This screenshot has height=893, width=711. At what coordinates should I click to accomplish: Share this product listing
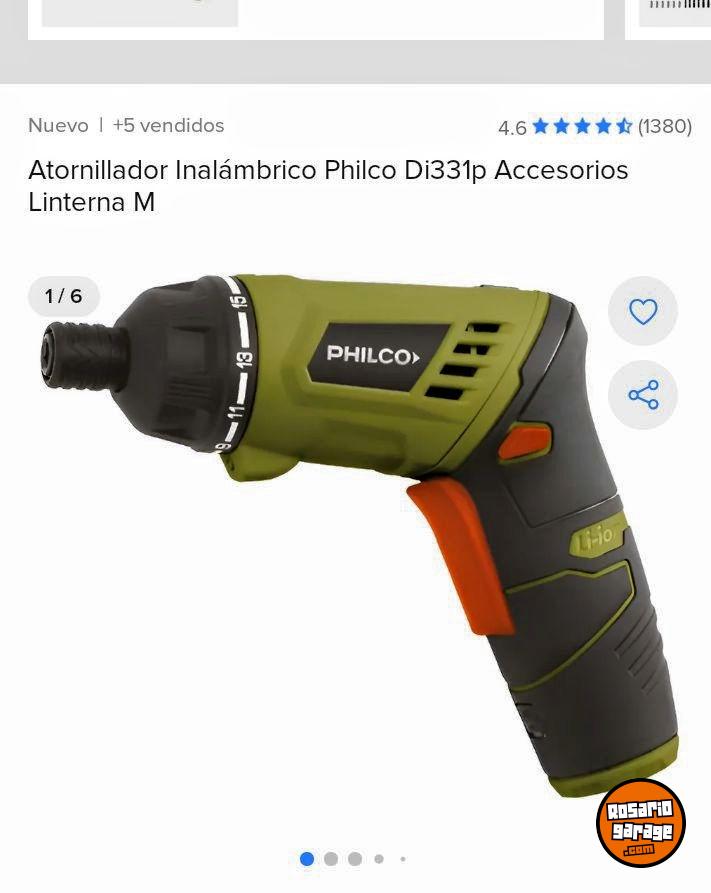coord(642,395)
